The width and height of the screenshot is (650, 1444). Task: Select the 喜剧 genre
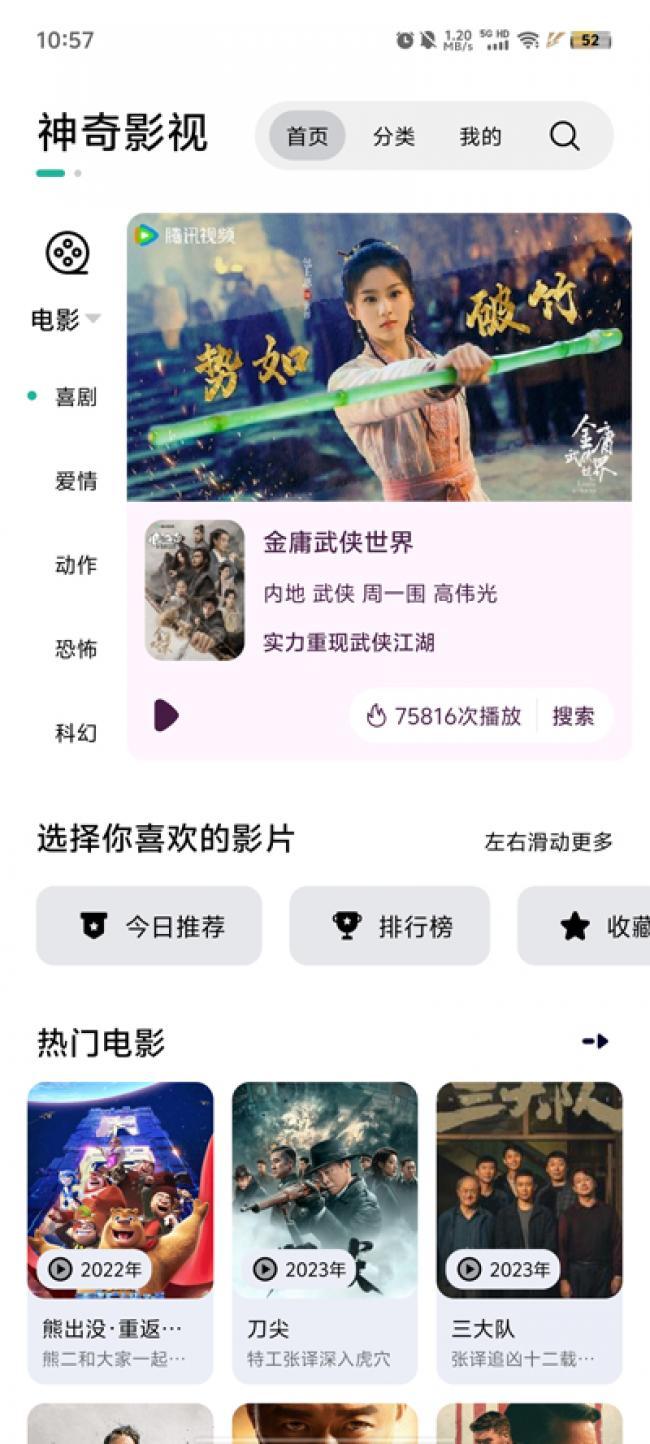(76, 397)
